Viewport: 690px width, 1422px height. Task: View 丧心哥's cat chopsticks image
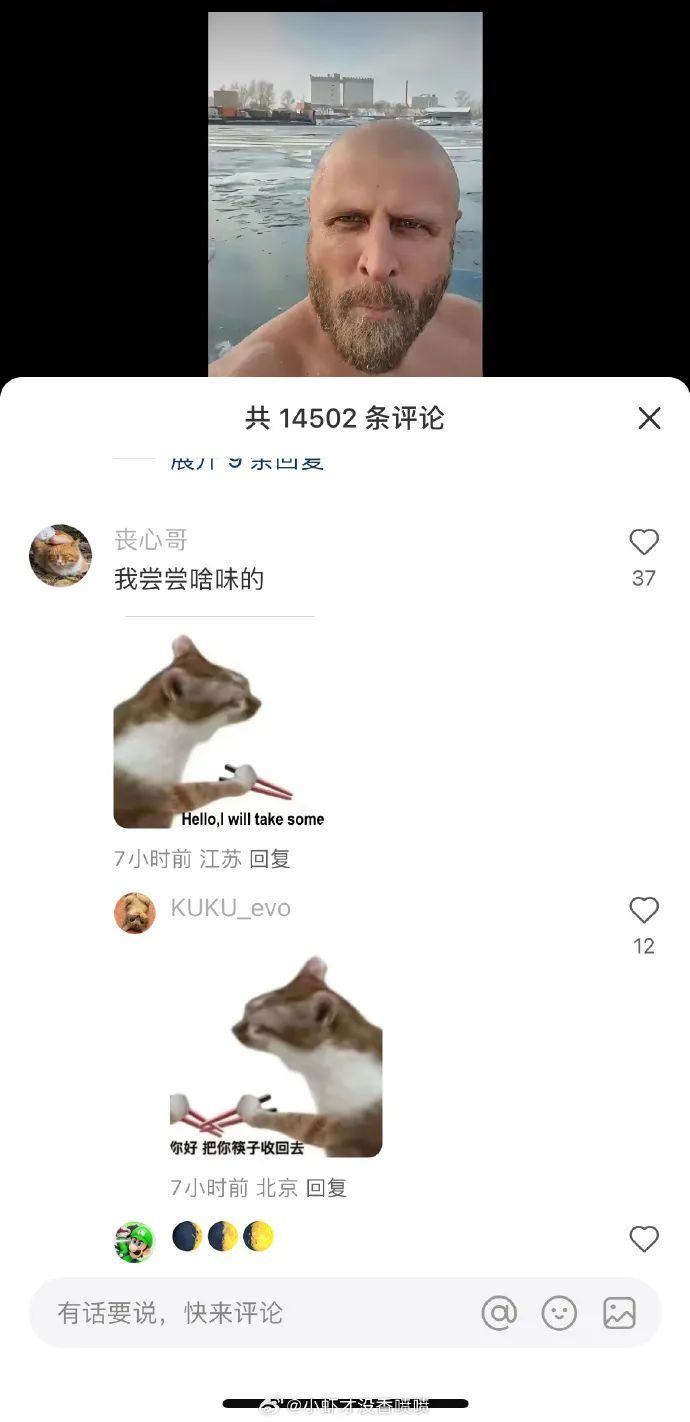[x=219, y=732]
